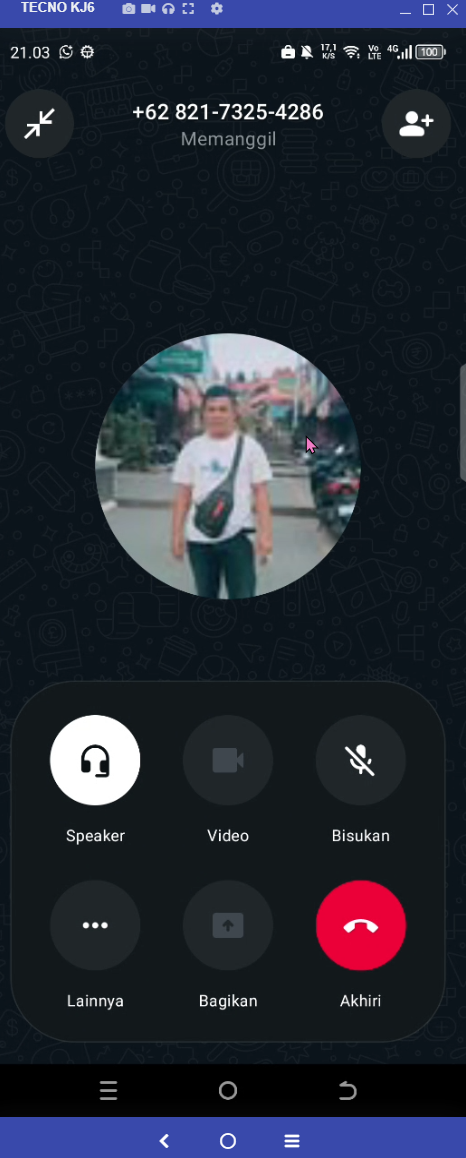Go to the phone home screen
Viewport: 466px width, 1158px height.
(227, 1090)
